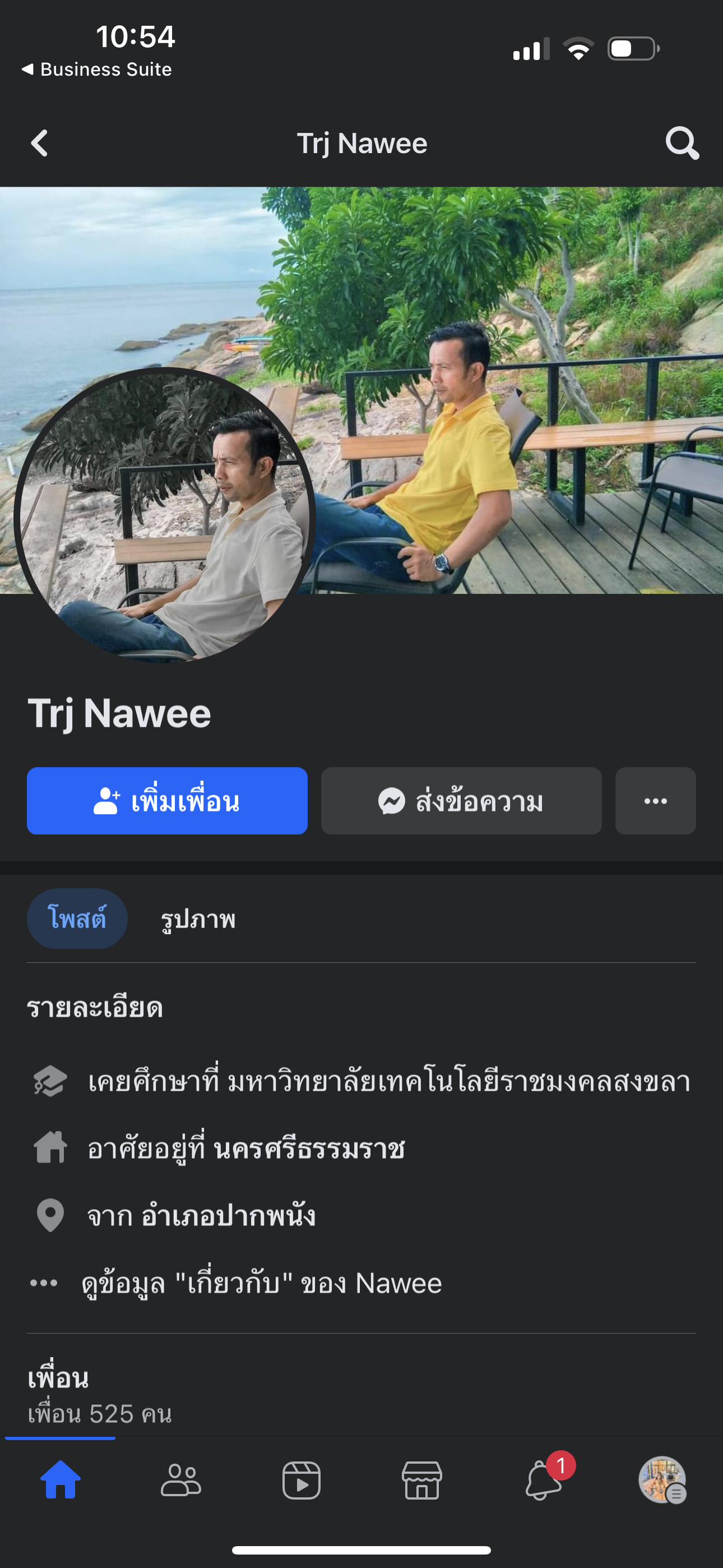Screen dimensions: 723x1568
Task: Open the Friends tab in bottom bar
Action: (x=180, y=1480)
